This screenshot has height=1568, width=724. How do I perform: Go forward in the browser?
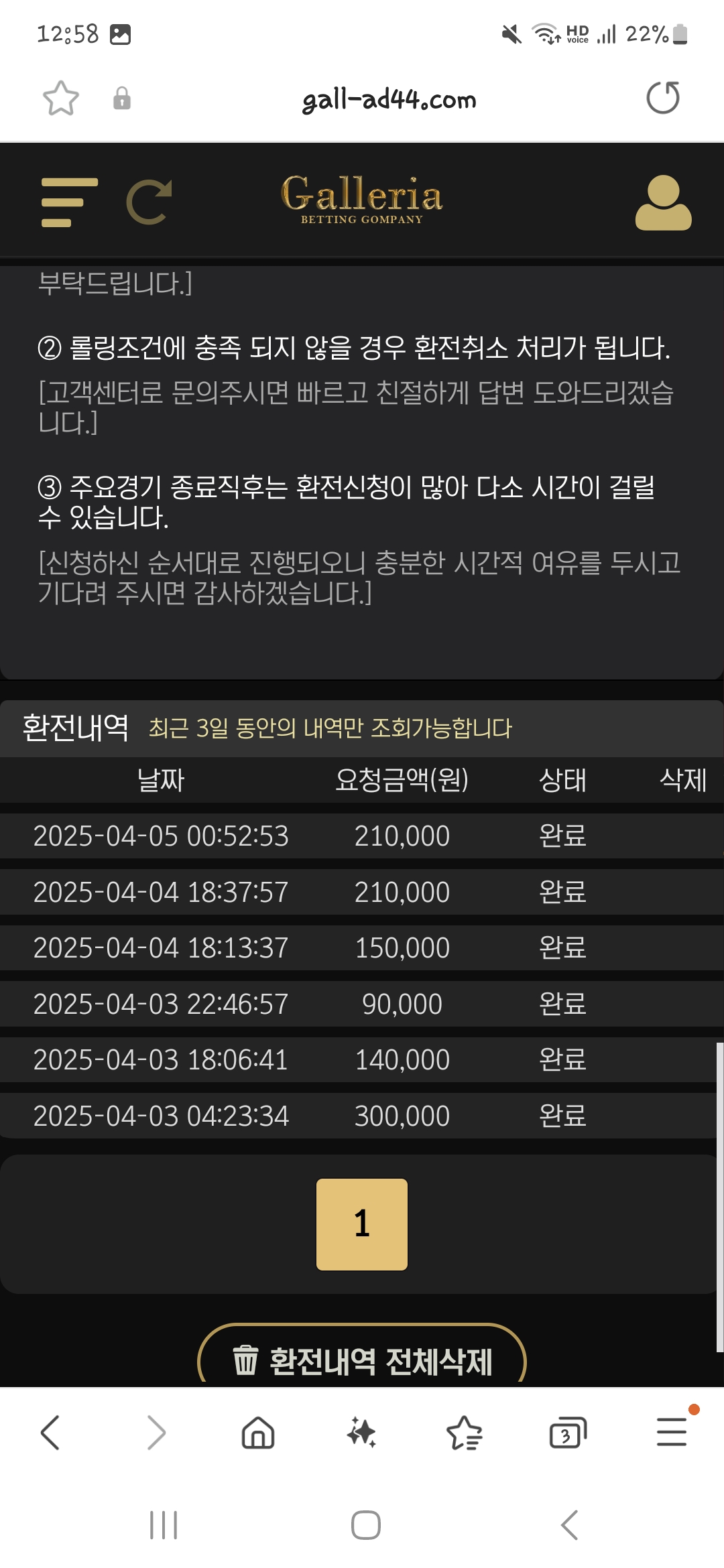click(x=156, y=1433)
